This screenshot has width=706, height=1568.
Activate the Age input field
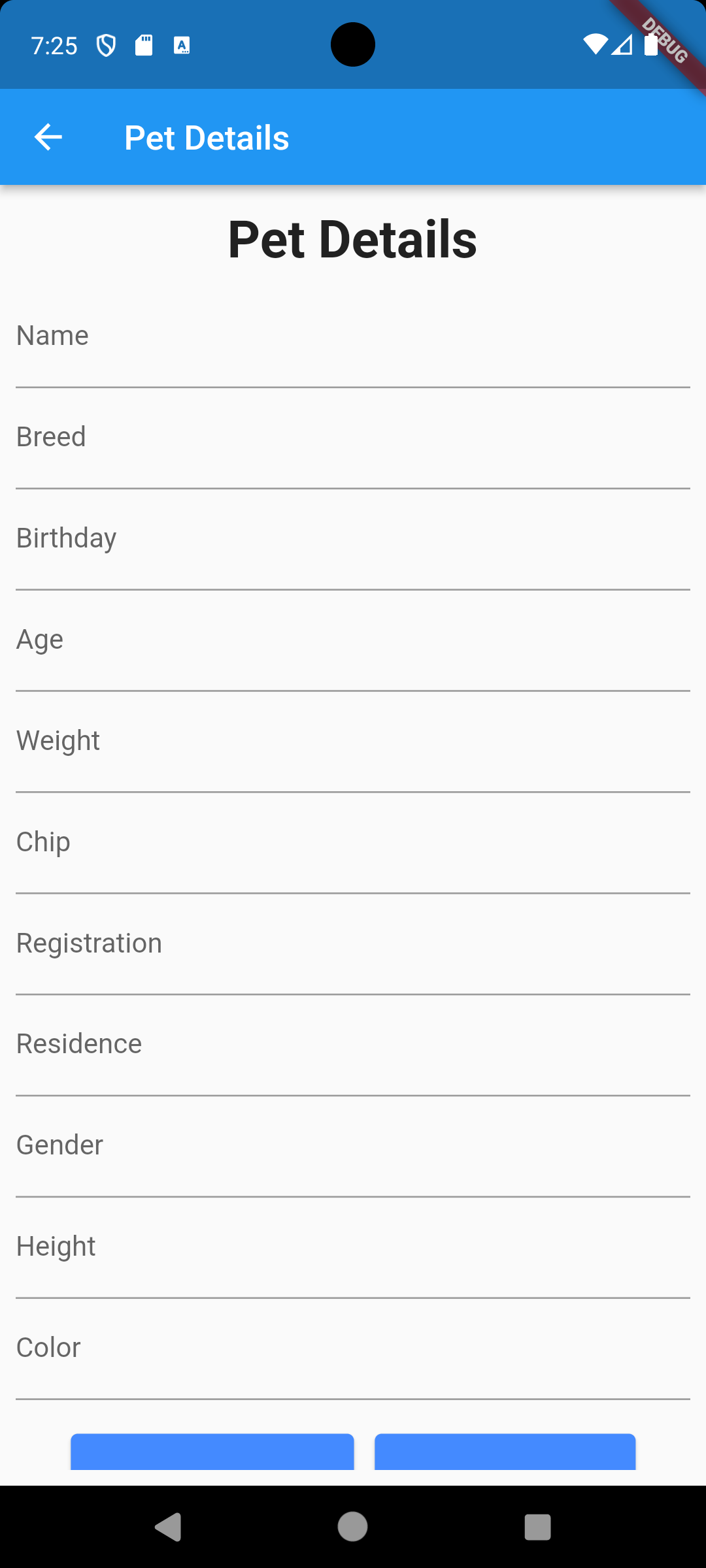tap(353, 649)
